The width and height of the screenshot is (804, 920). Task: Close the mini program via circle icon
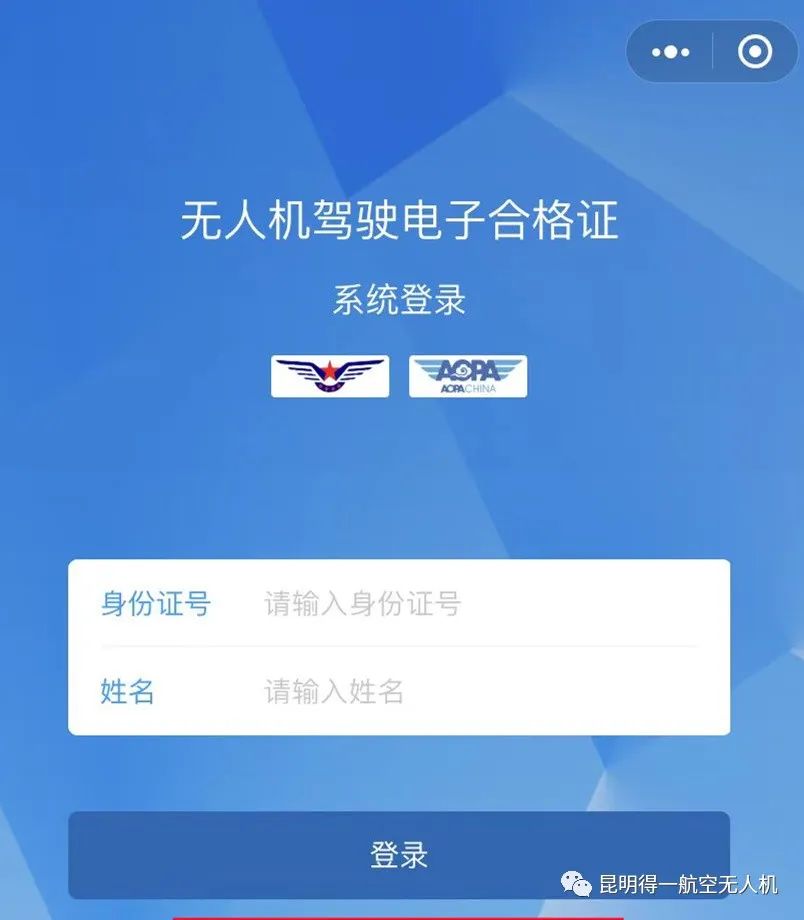[755, 52]
